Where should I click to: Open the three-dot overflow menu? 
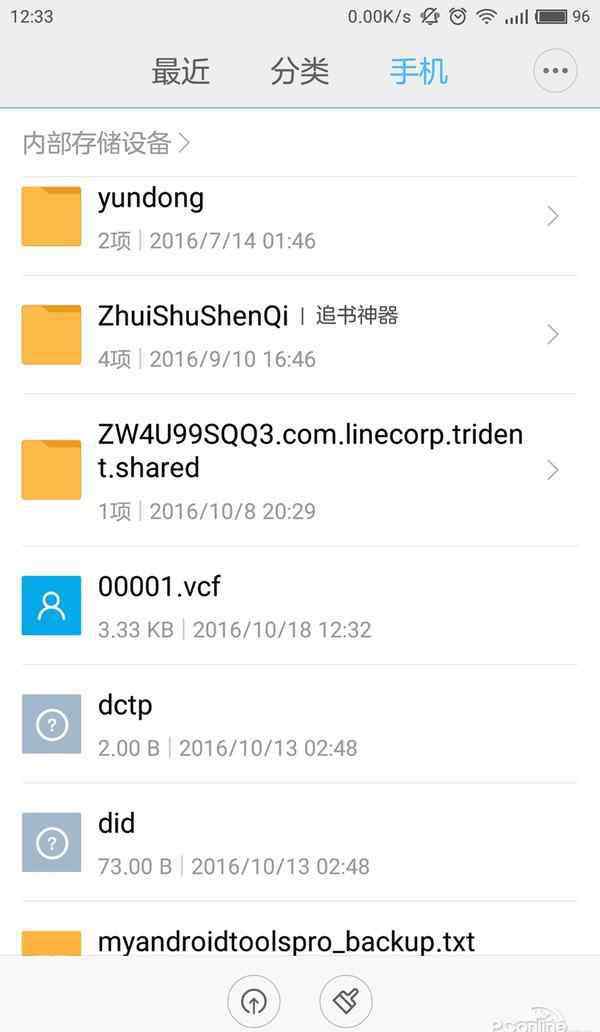(555, 70)
